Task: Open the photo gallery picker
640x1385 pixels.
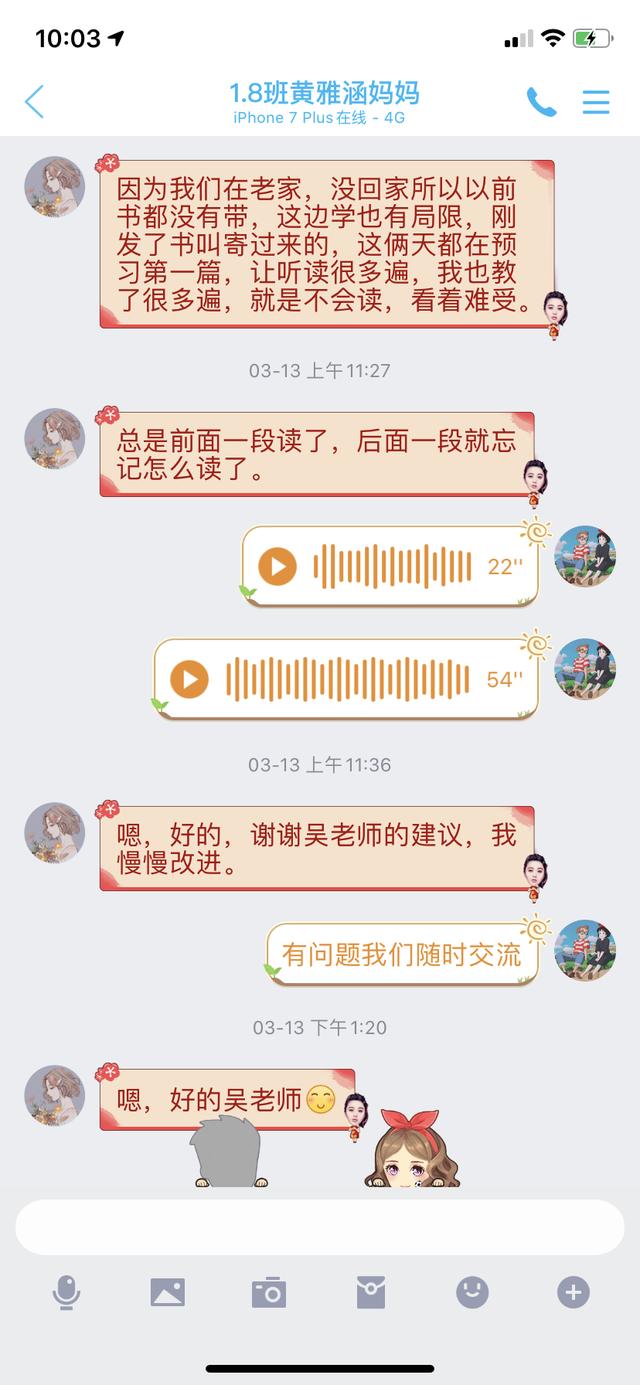Action: 167,1292
